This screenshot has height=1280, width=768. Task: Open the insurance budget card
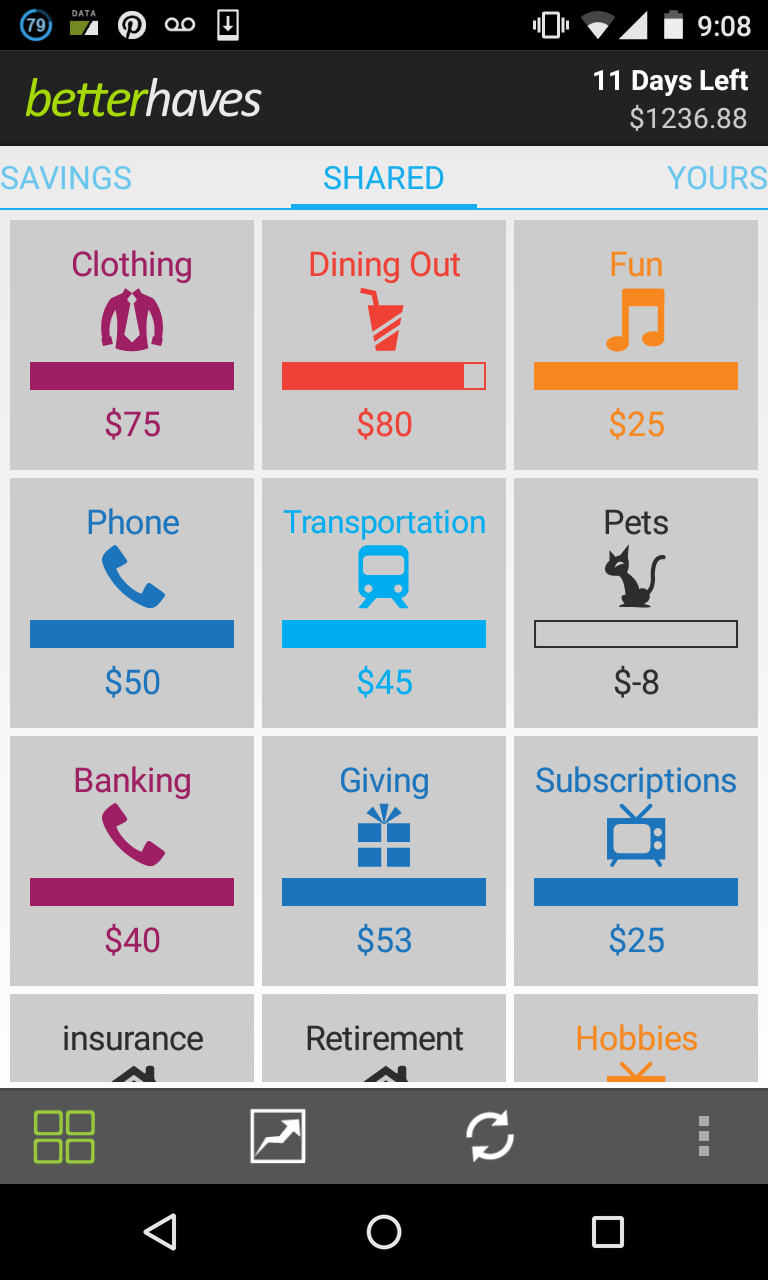click(132, 1040)
